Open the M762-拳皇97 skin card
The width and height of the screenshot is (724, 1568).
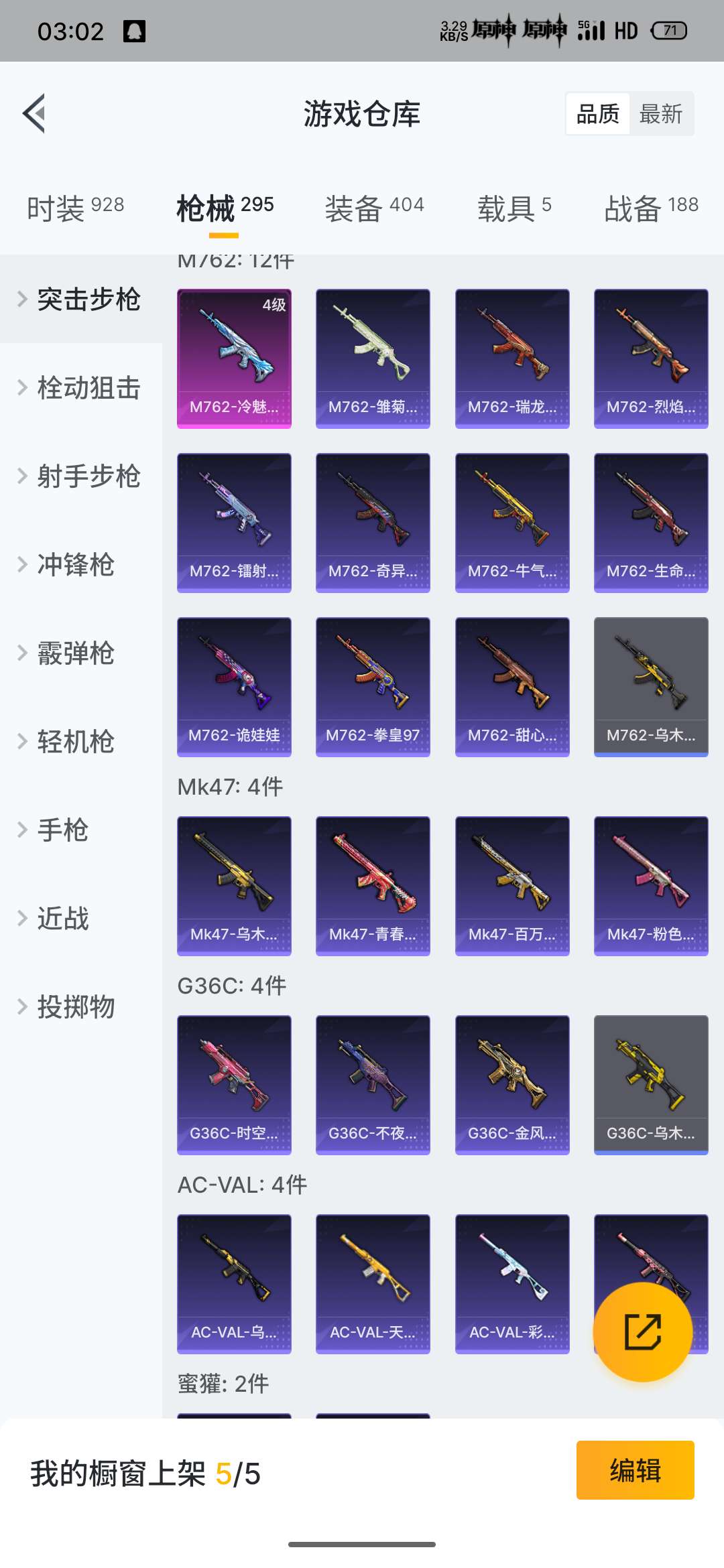tap(373, 687)
